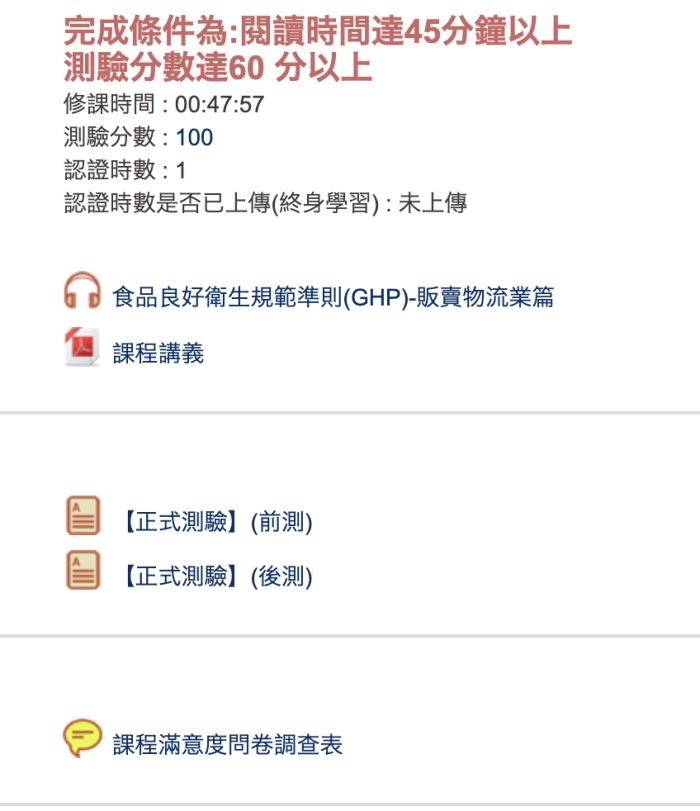Open the GHP 販賣物流業篇 audio course
700x811 pixels.
click(333, 297)
